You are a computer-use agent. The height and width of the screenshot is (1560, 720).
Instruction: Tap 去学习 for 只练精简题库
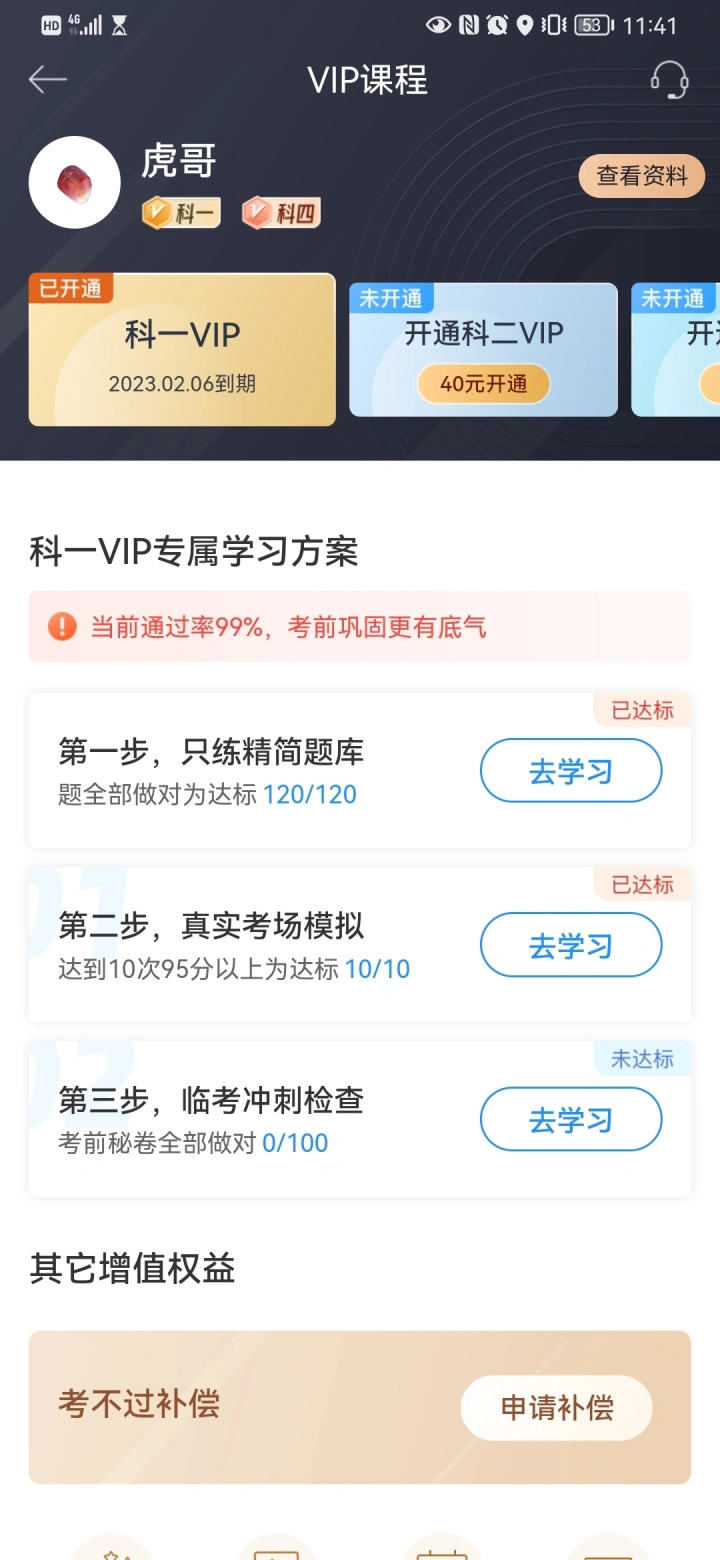[x=571, y=771]
